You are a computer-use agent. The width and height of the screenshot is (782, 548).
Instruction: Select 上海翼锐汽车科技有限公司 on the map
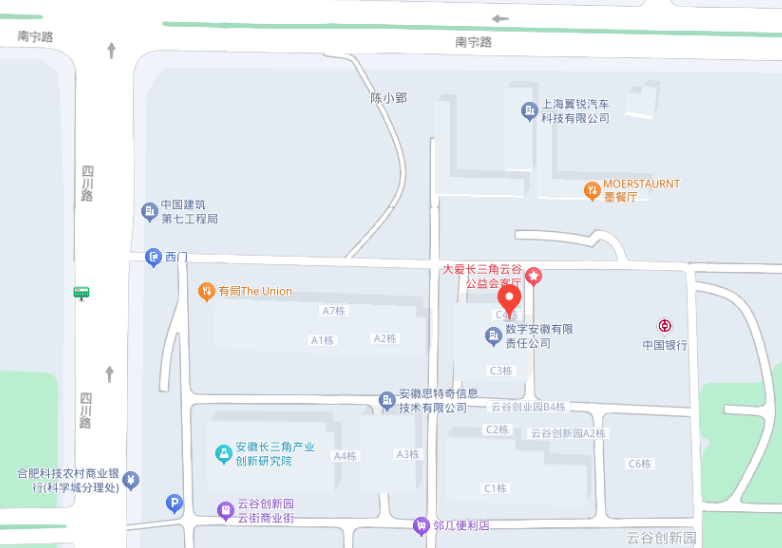point(529,110)
